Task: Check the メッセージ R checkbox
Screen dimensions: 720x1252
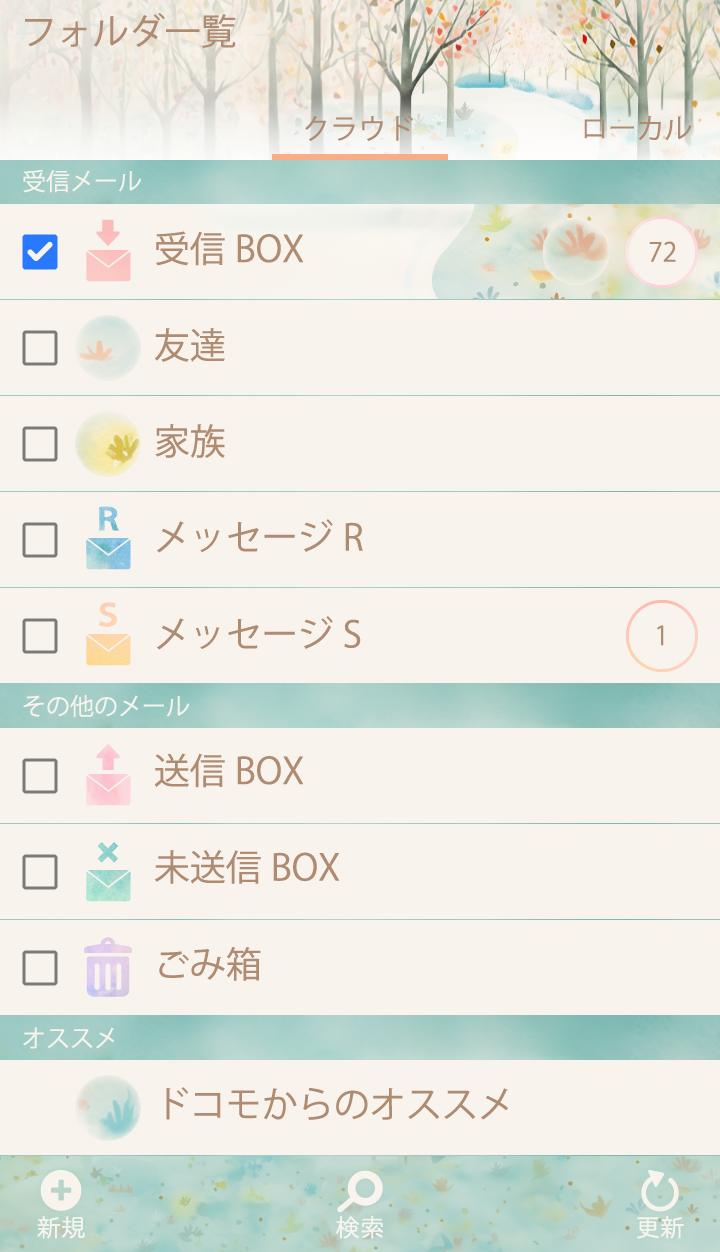Action: pos(40,540)
